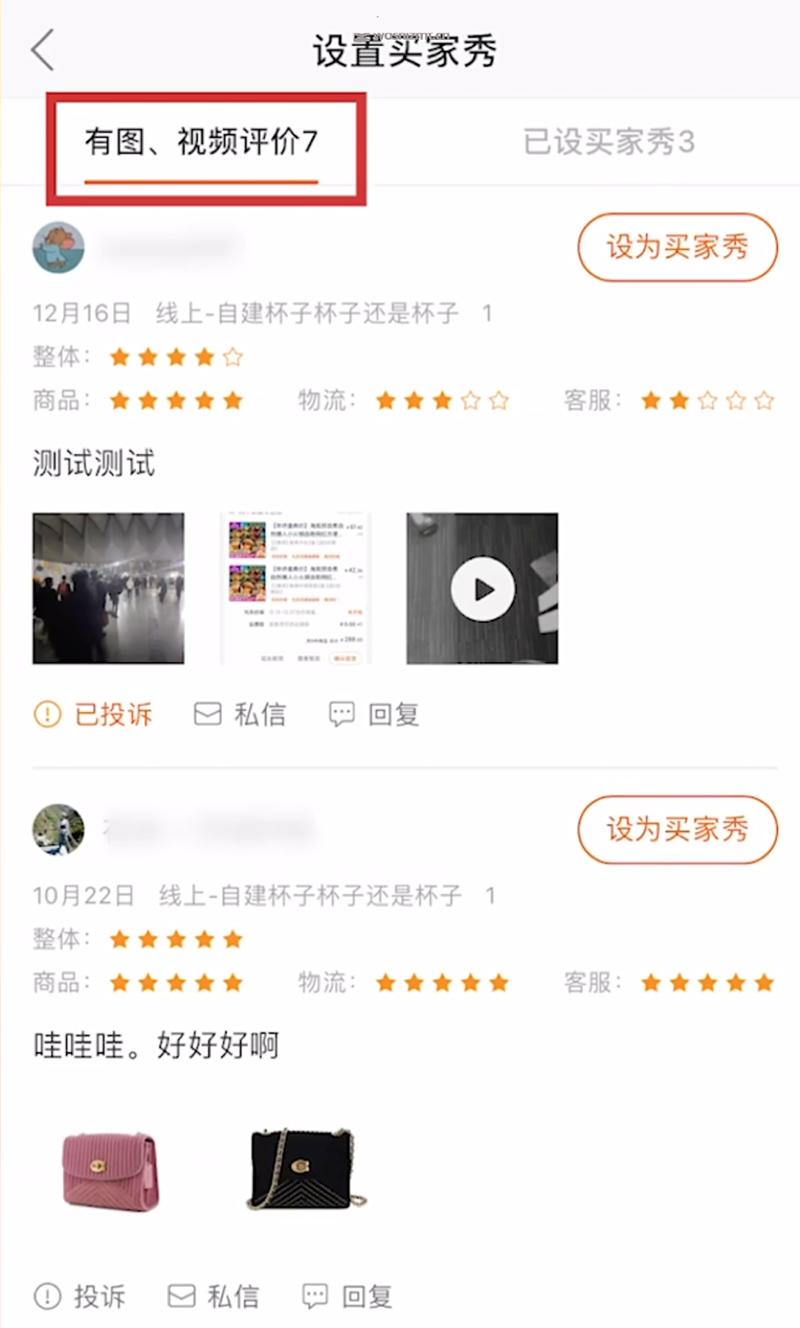Image resolution: width=800 pixels, height=1328 pixels.
Task: Reply to the 哇哇哇 review via 回复
Action: [x=348, y=1297]
